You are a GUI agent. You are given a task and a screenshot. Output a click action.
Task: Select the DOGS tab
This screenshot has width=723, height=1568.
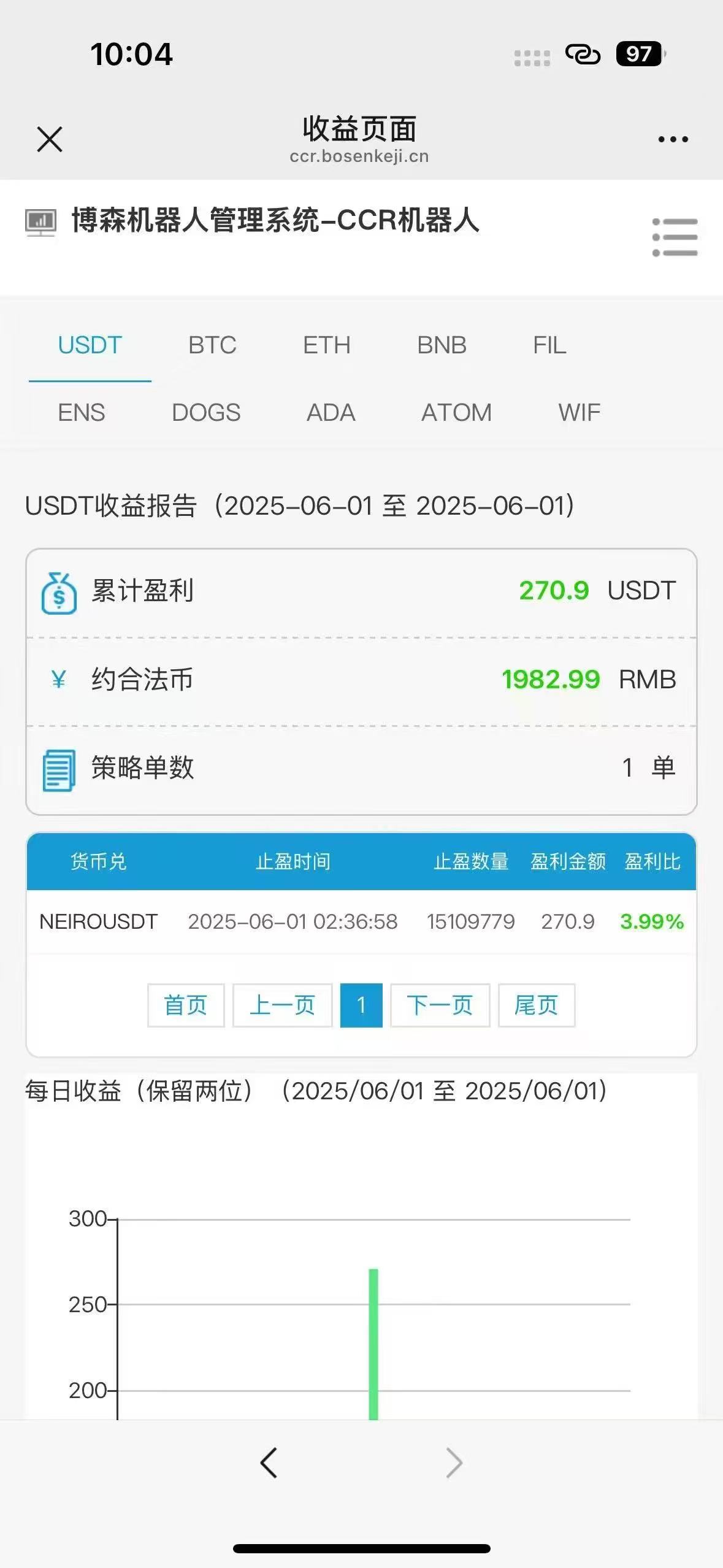pos(206,413)
